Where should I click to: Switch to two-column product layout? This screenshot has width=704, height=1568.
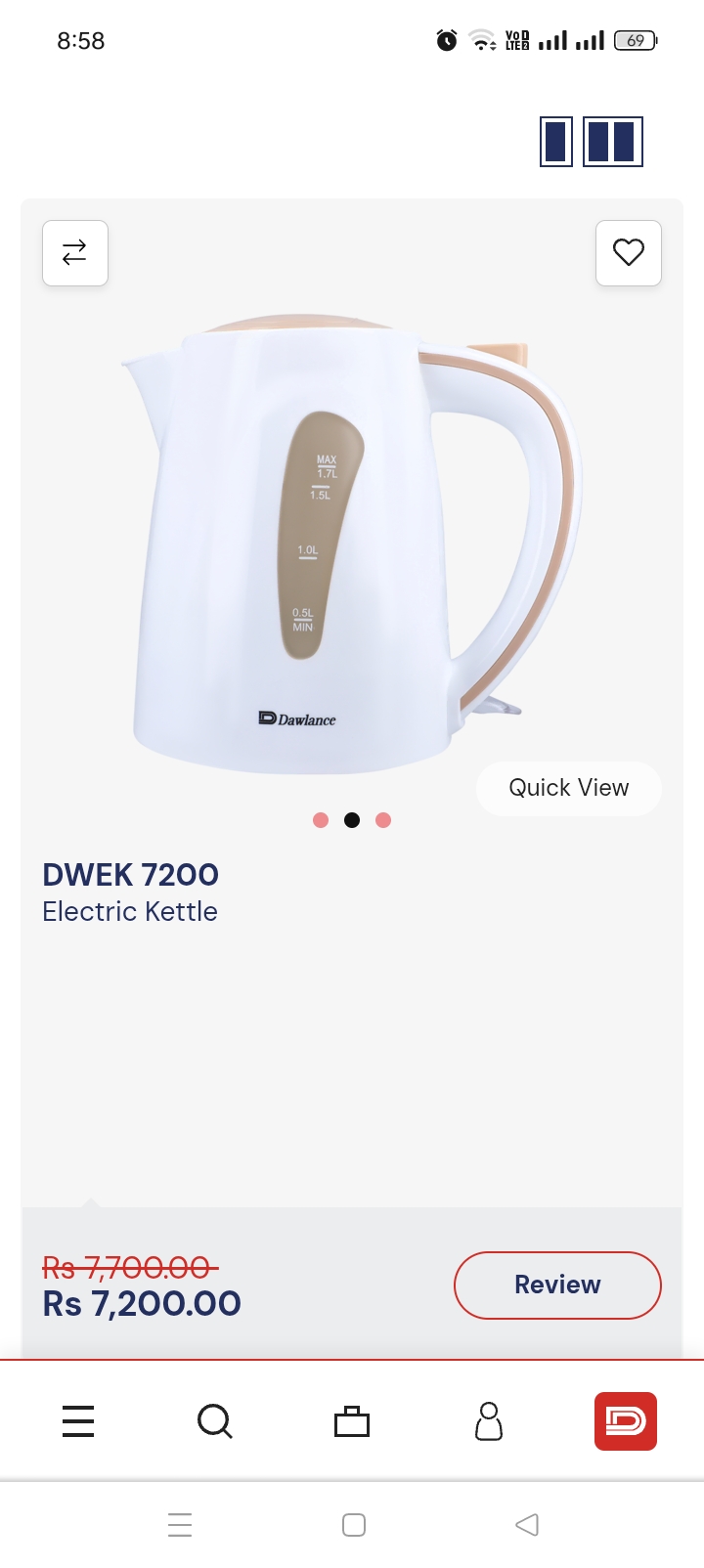[613, 142]
